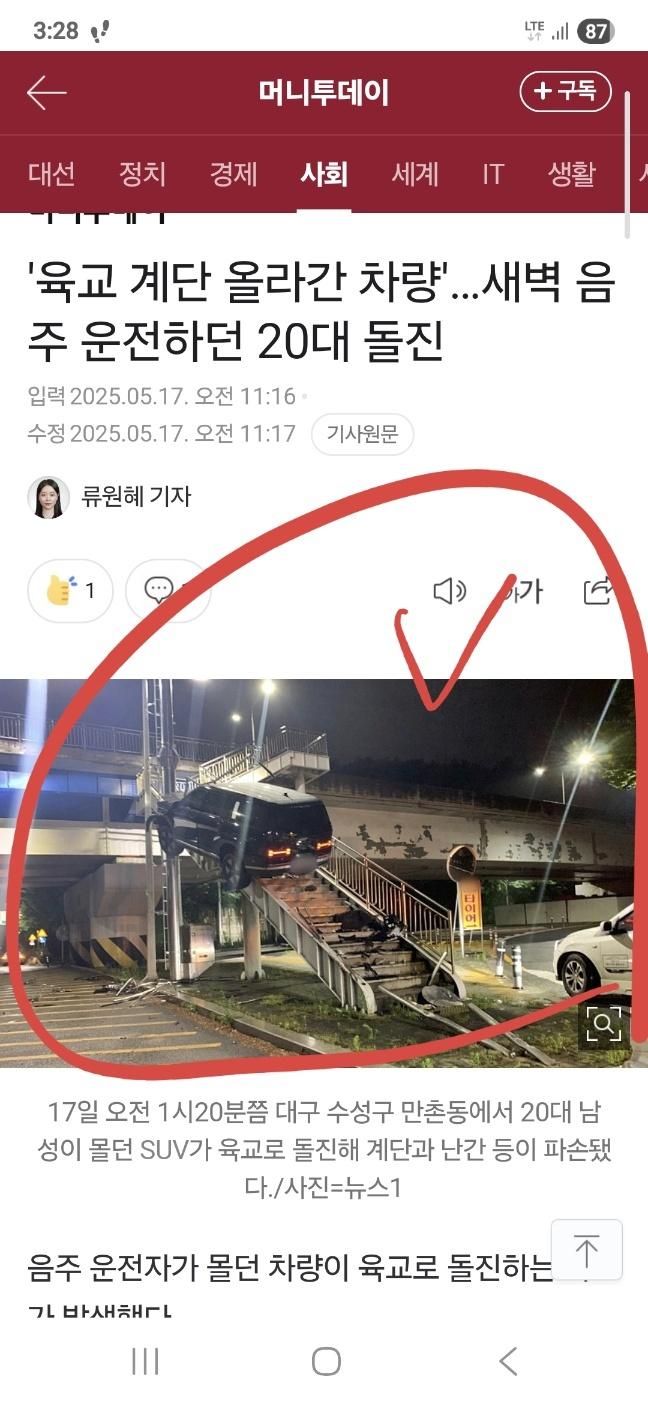
Task: Open reporter 류원혜 기자's profile
Action: point(110,496)
